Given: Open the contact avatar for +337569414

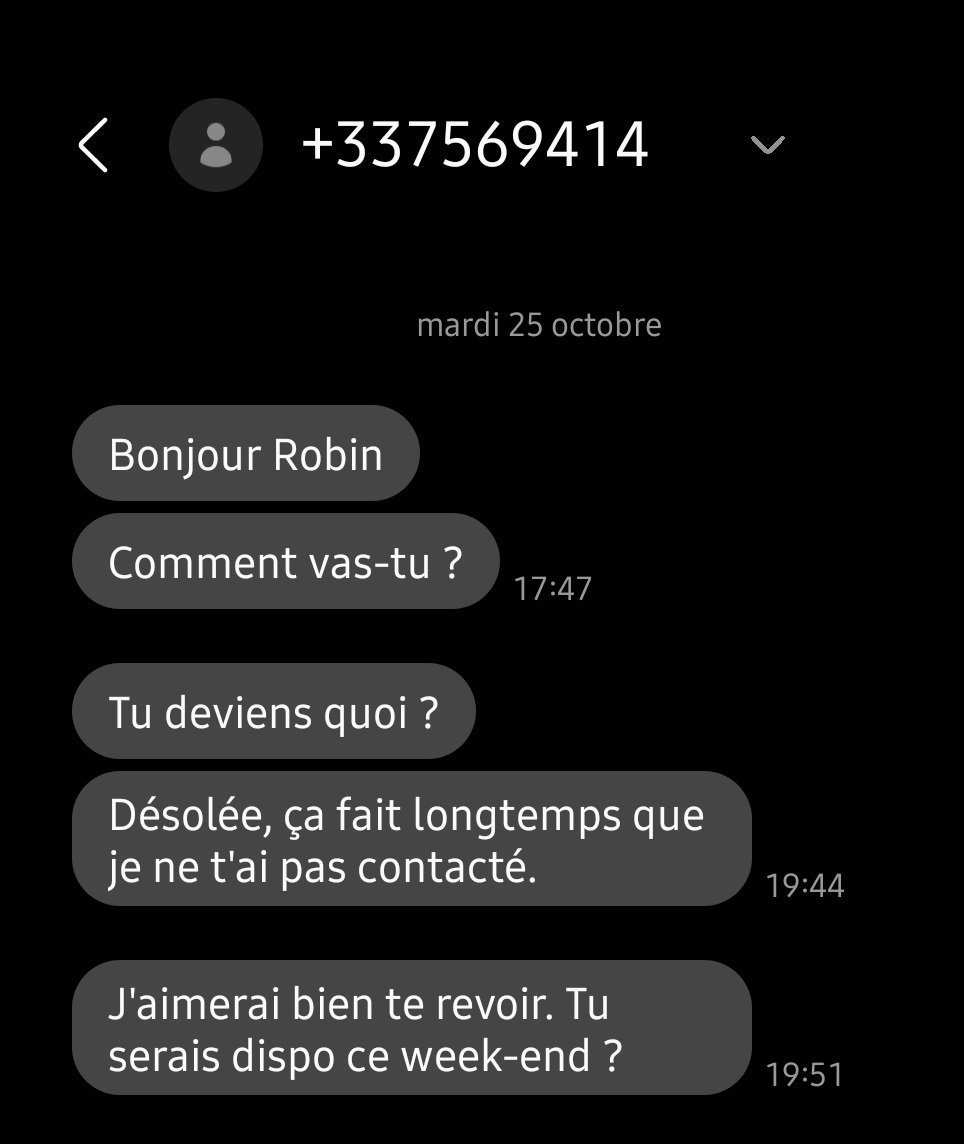Looking at the screenshot, I should click(215, 146).
